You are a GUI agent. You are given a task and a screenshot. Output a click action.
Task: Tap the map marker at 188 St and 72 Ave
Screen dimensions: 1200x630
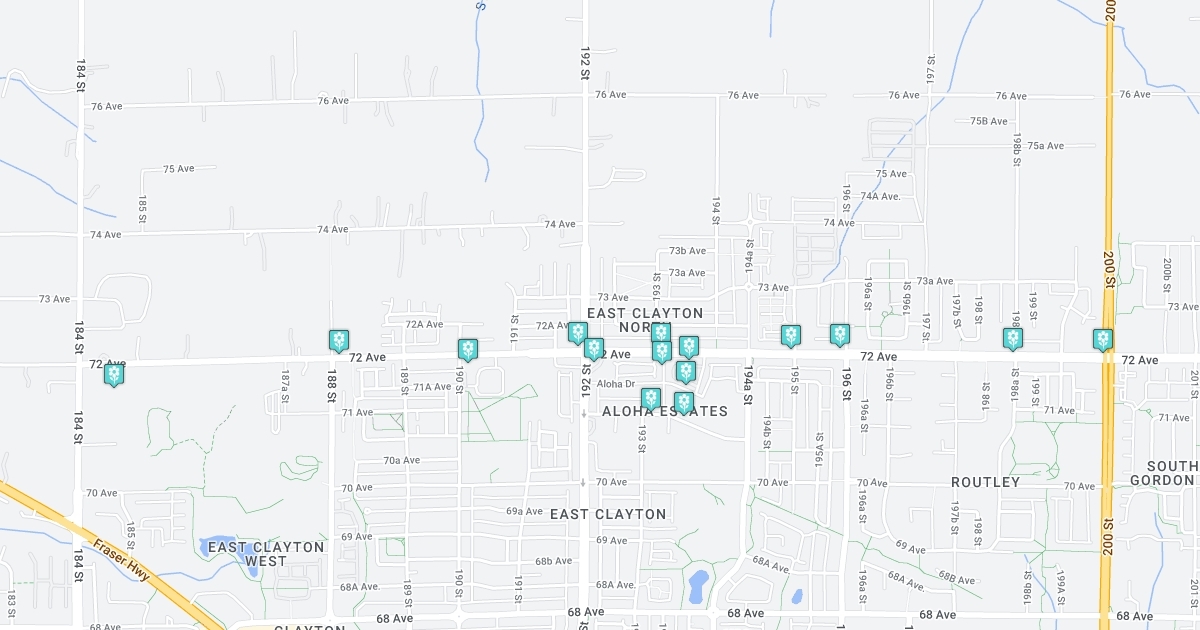point(339,341)
